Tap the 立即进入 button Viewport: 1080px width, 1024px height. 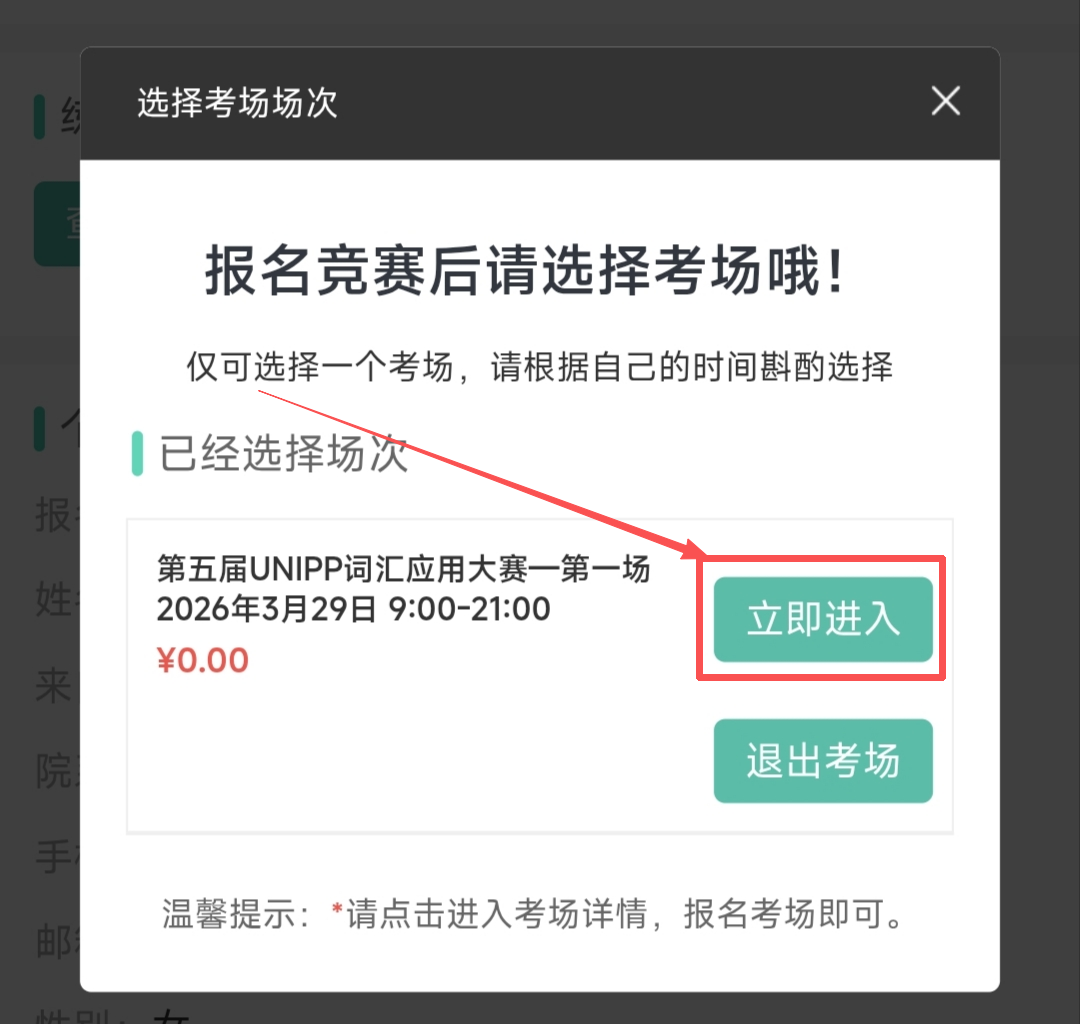823,619
